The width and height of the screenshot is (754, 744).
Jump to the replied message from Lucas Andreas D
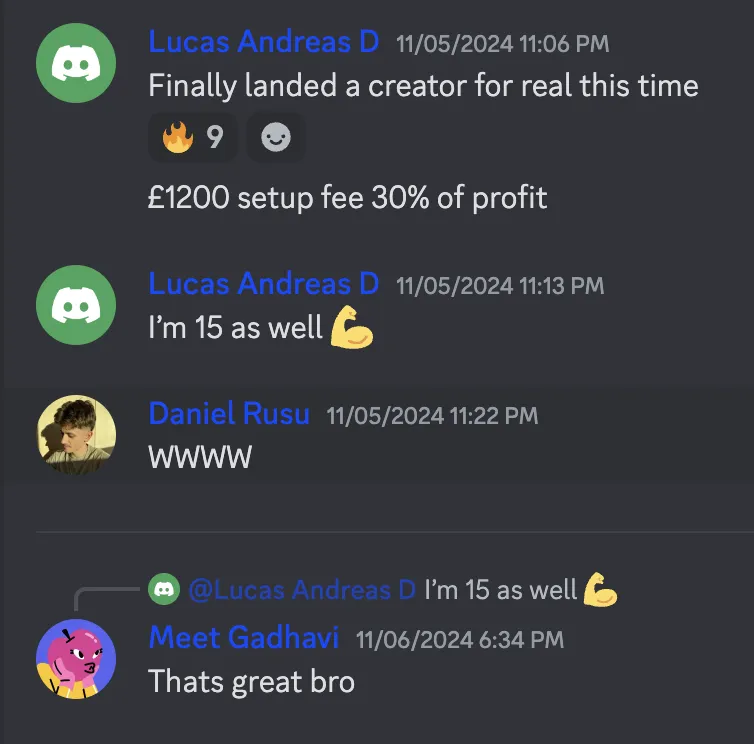coord(500,590)
